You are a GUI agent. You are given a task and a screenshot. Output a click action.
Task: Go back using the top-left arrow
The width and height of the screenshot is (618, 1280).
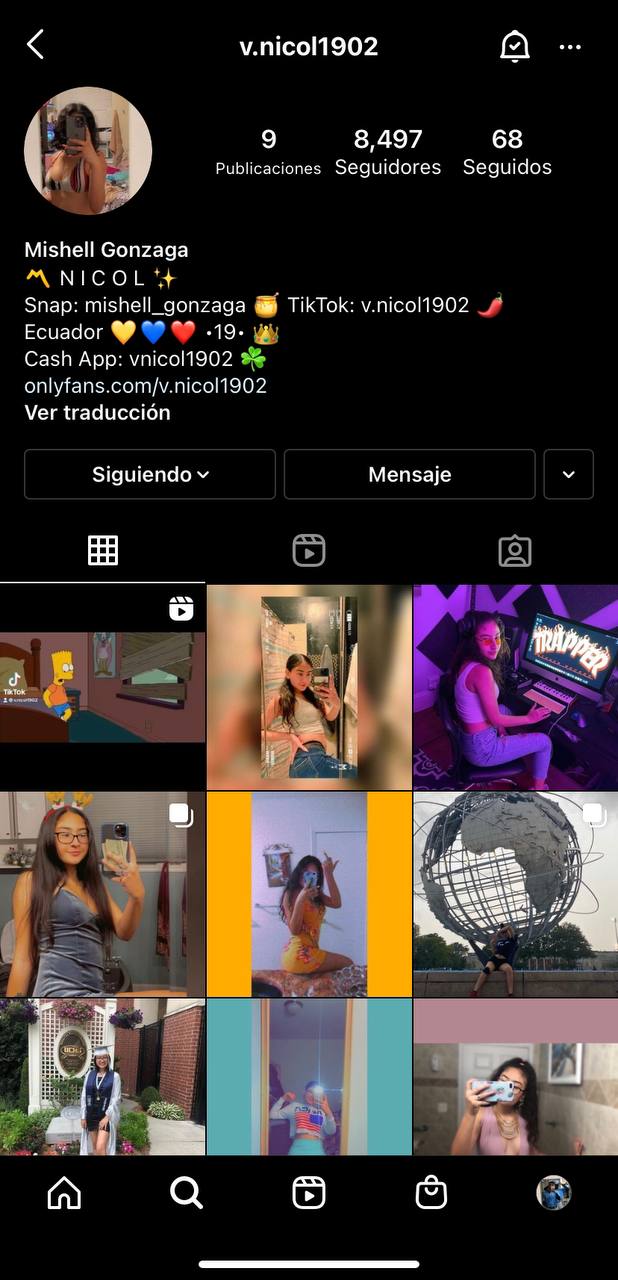pos(36,45)
